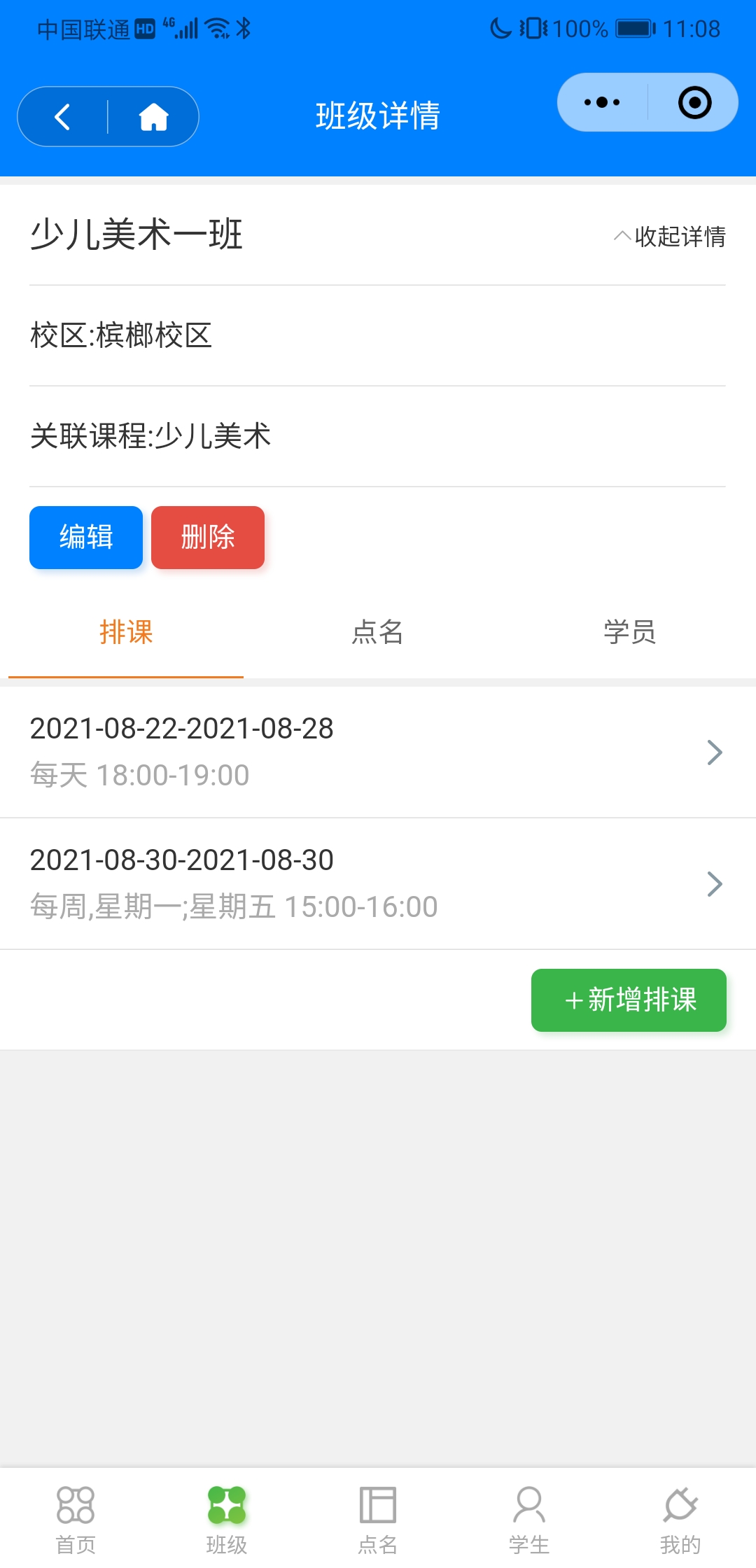Return to the mini program home

pyautogui.click(x=153, y=117)
